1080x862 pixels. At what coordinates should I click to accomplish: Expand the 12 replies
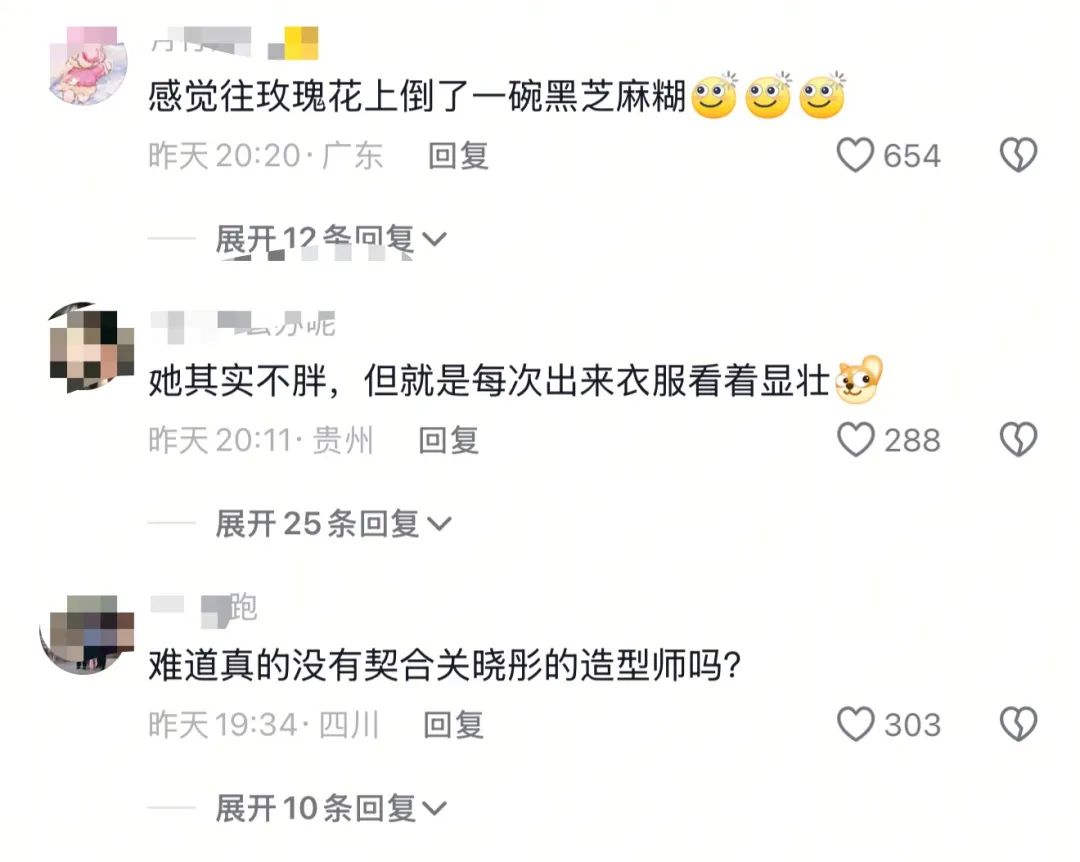click(x=331, y=239)
